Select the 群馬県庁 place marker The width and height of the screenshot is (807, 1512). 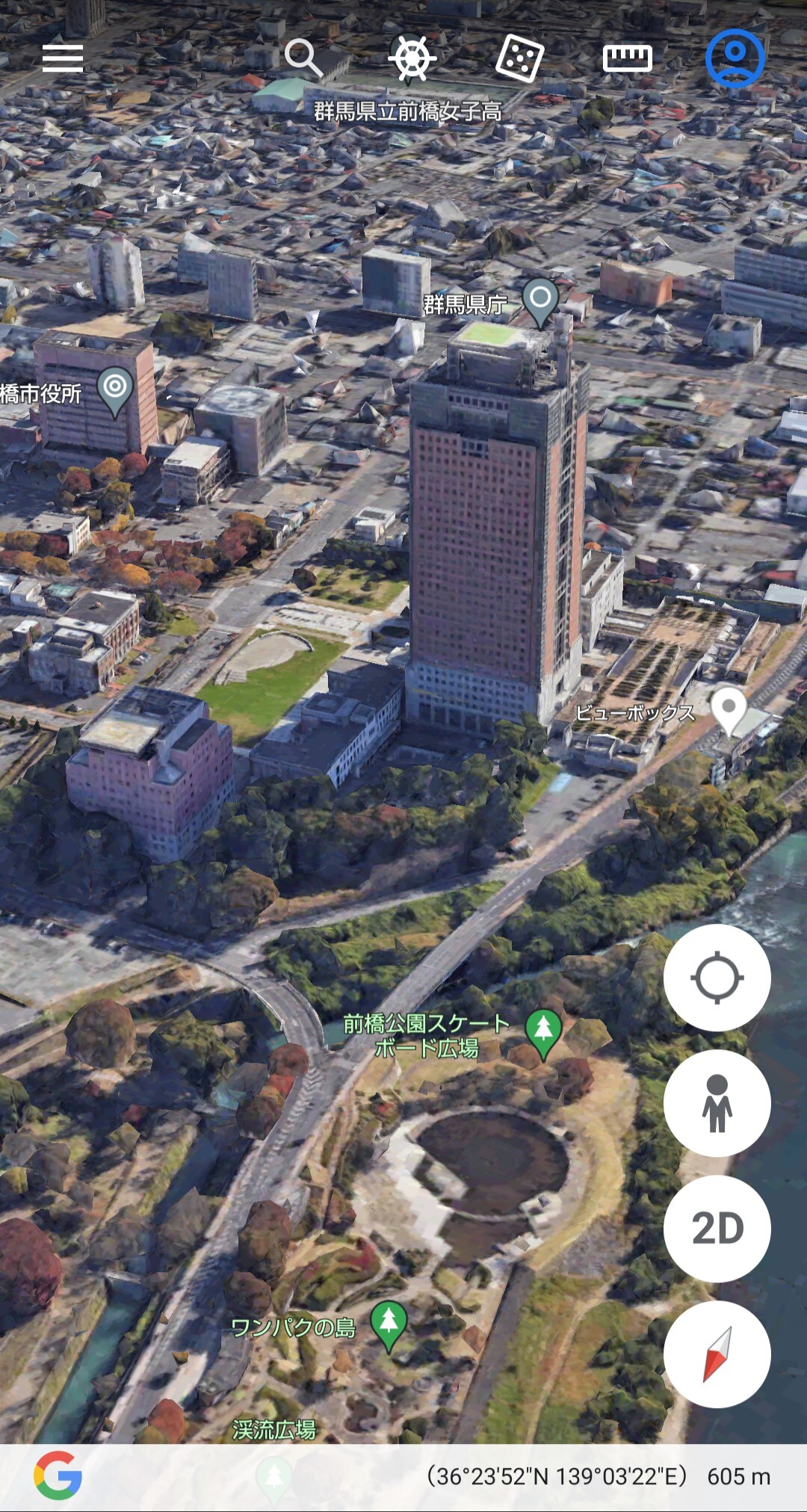(x=540, y=302)
